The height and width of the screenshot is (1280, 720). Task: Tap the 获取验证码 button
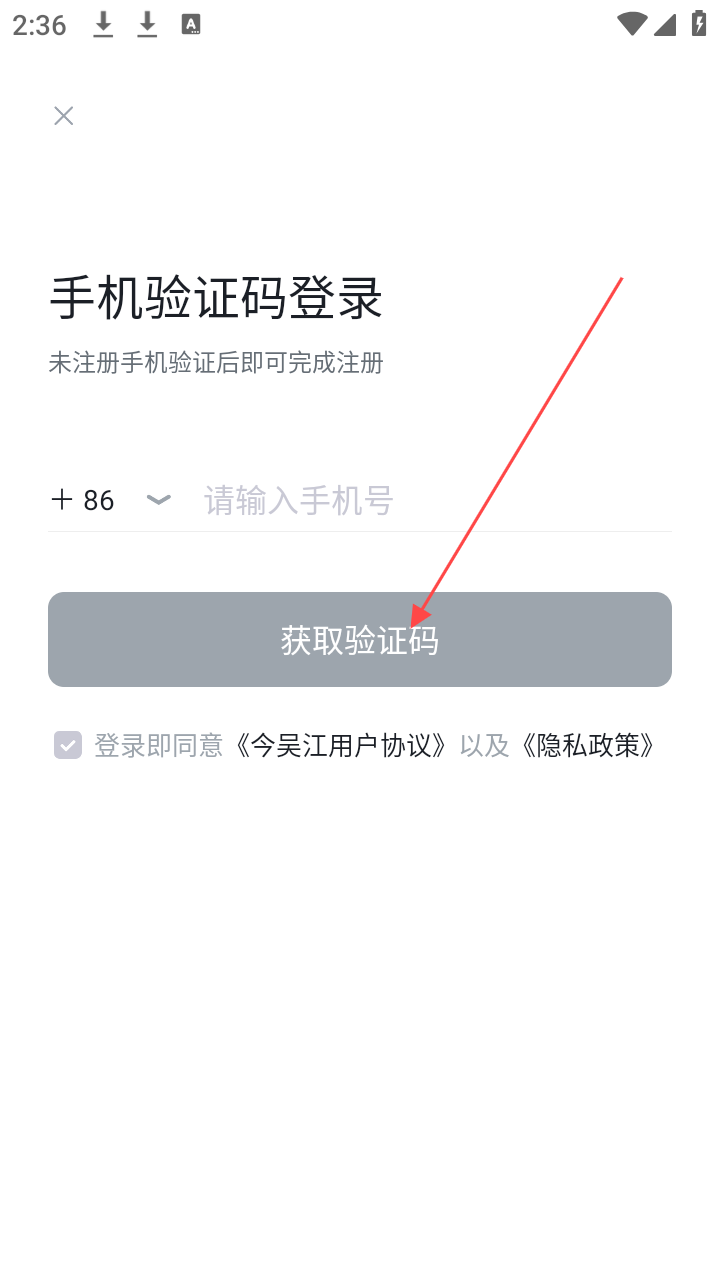click(360, 640)
